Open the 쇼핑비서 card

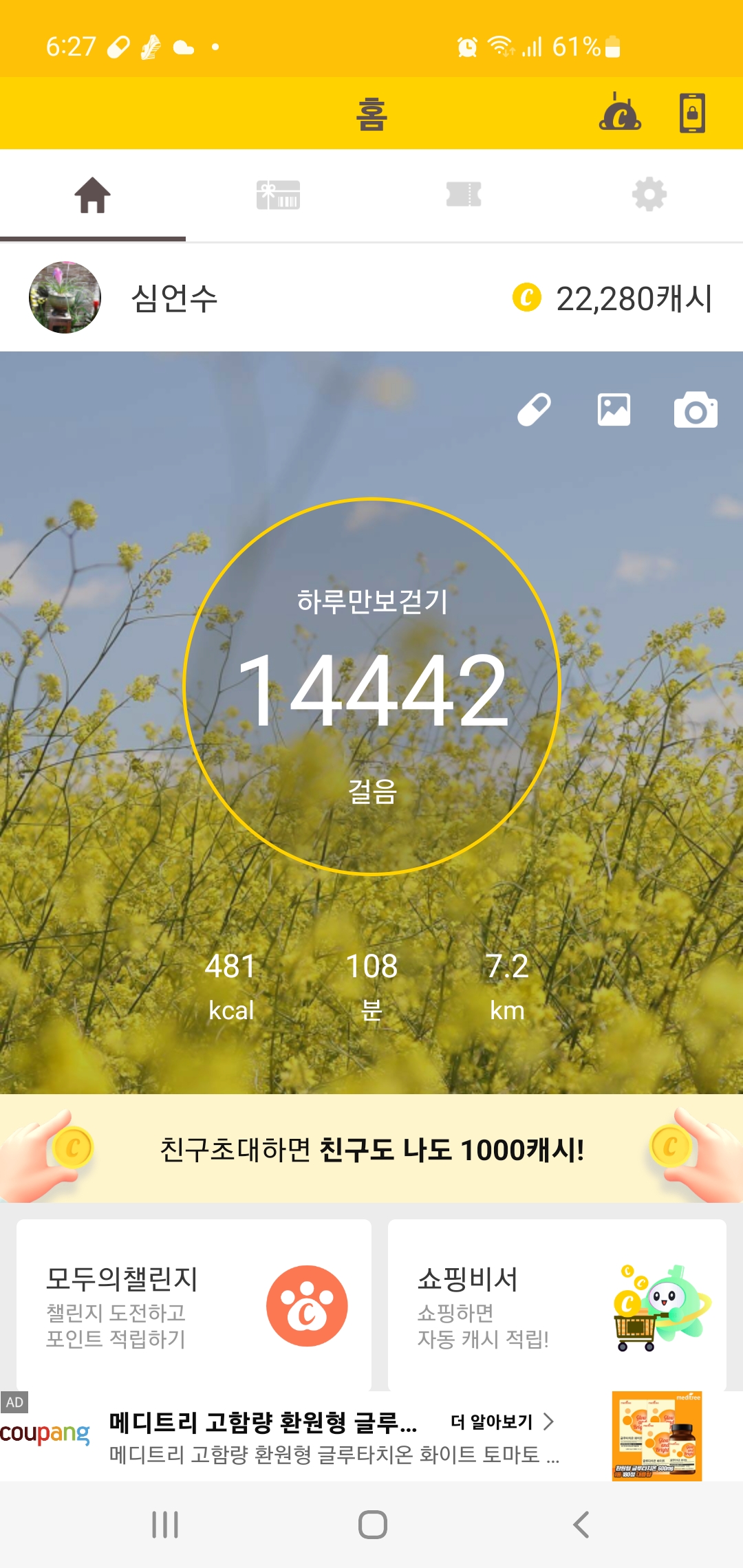click(x=557, y=1305)
